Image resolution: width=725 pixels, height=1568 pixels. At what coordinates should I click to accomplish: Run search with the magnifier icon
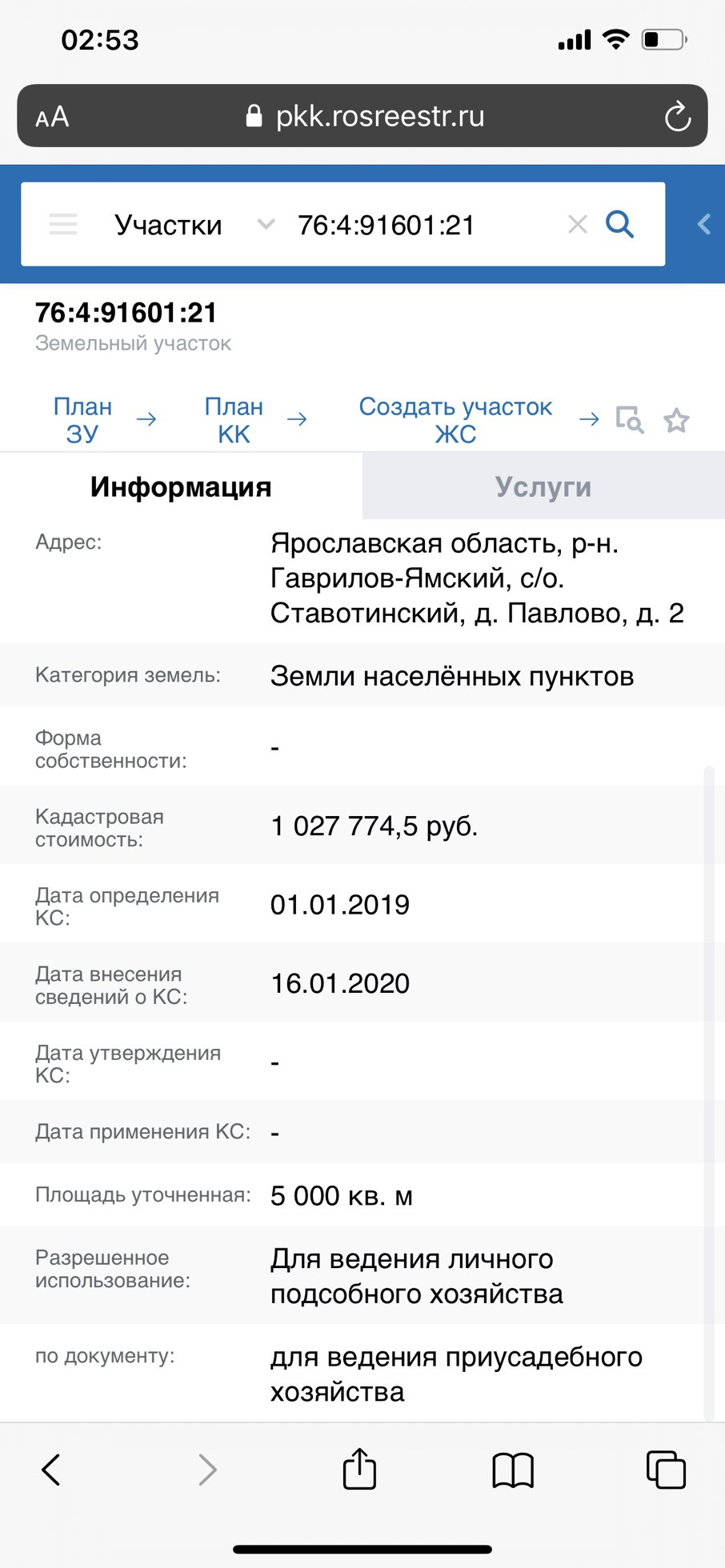620,225
